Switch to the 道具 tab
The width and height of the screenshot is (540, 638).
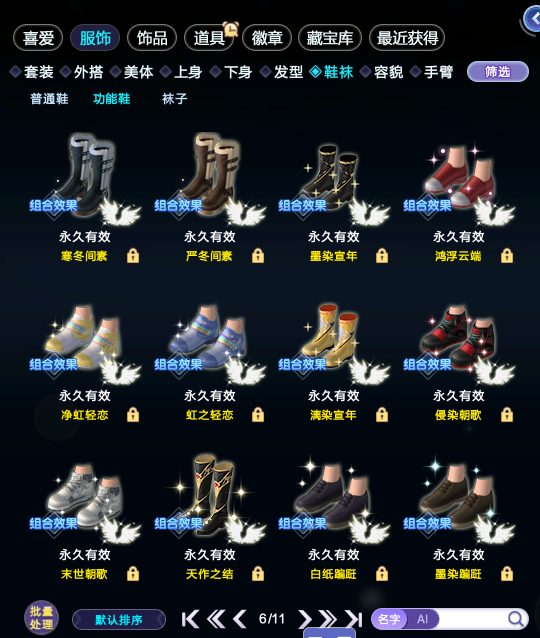[x=209, y=38]
